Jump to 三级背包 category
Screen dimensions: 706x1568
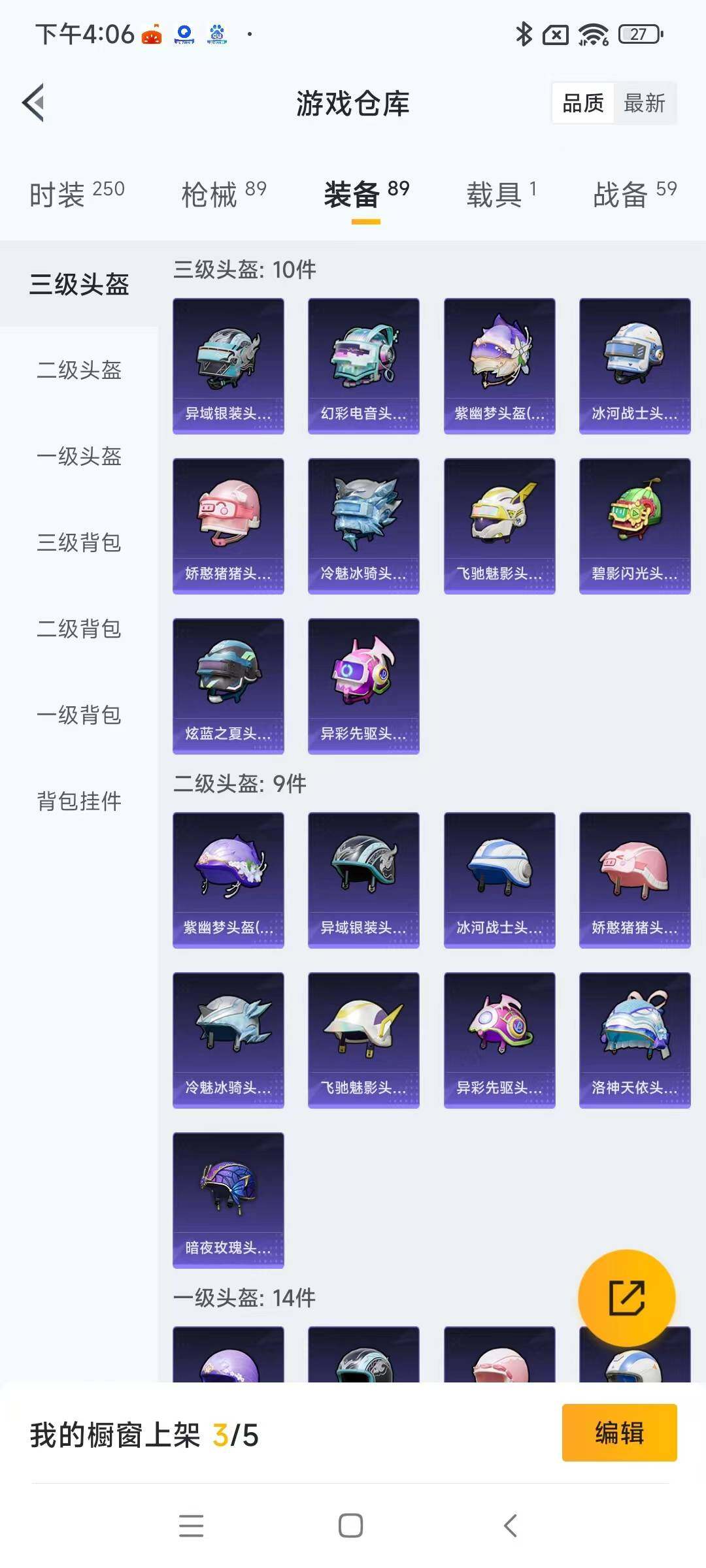79,542
